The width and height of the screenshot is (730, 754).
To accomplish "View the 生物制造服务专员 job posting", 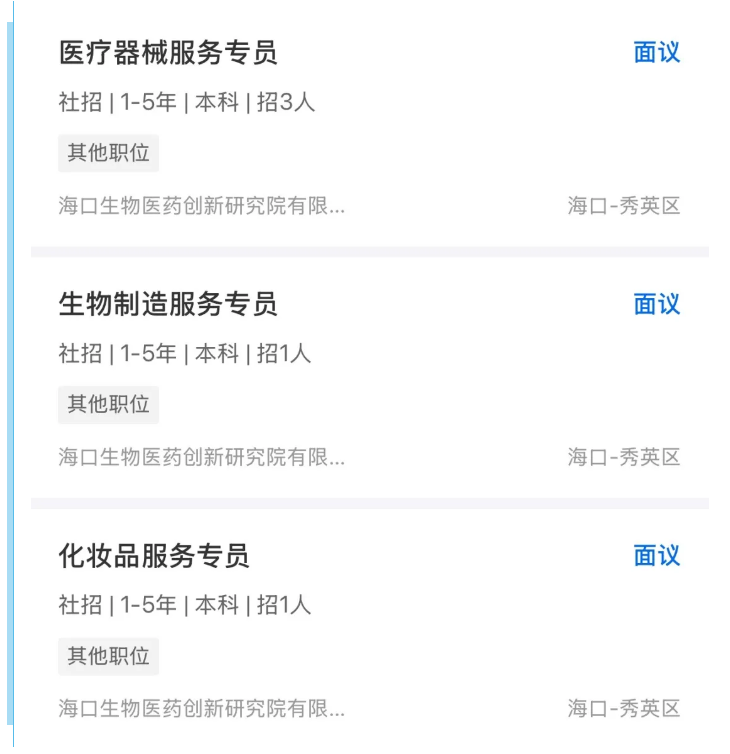I will click(x=168, y=304).
